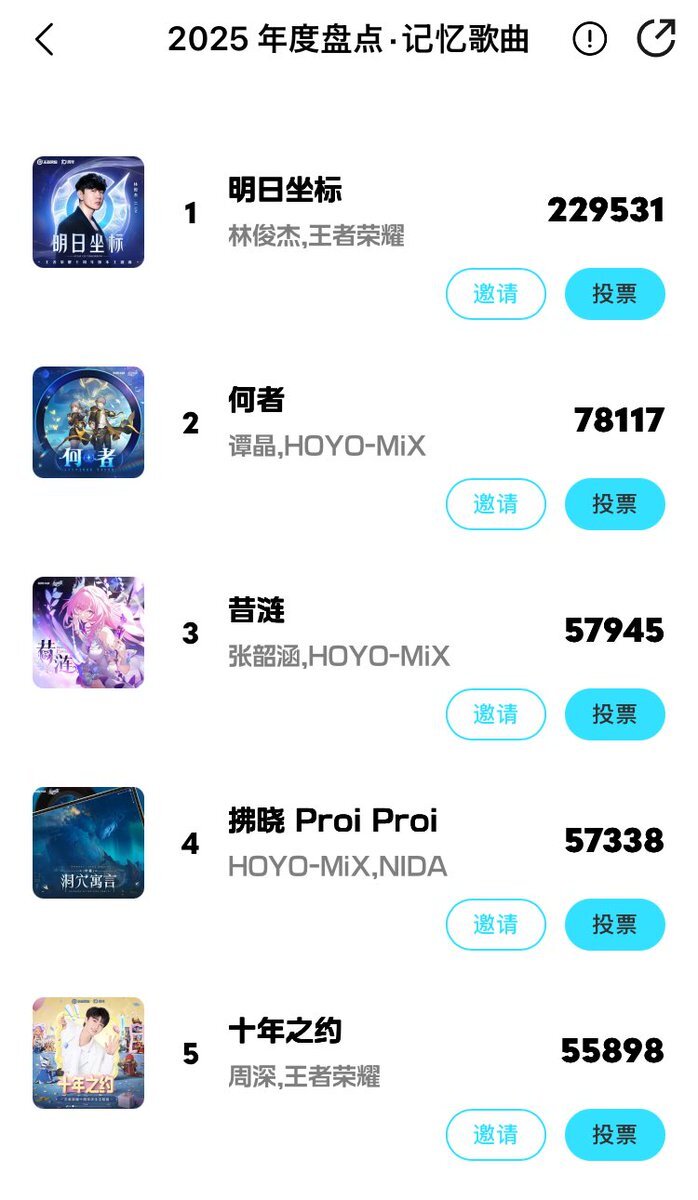Vote (投票) for 何者
This screenshot has height=1200, width=698.
point(614,504)
